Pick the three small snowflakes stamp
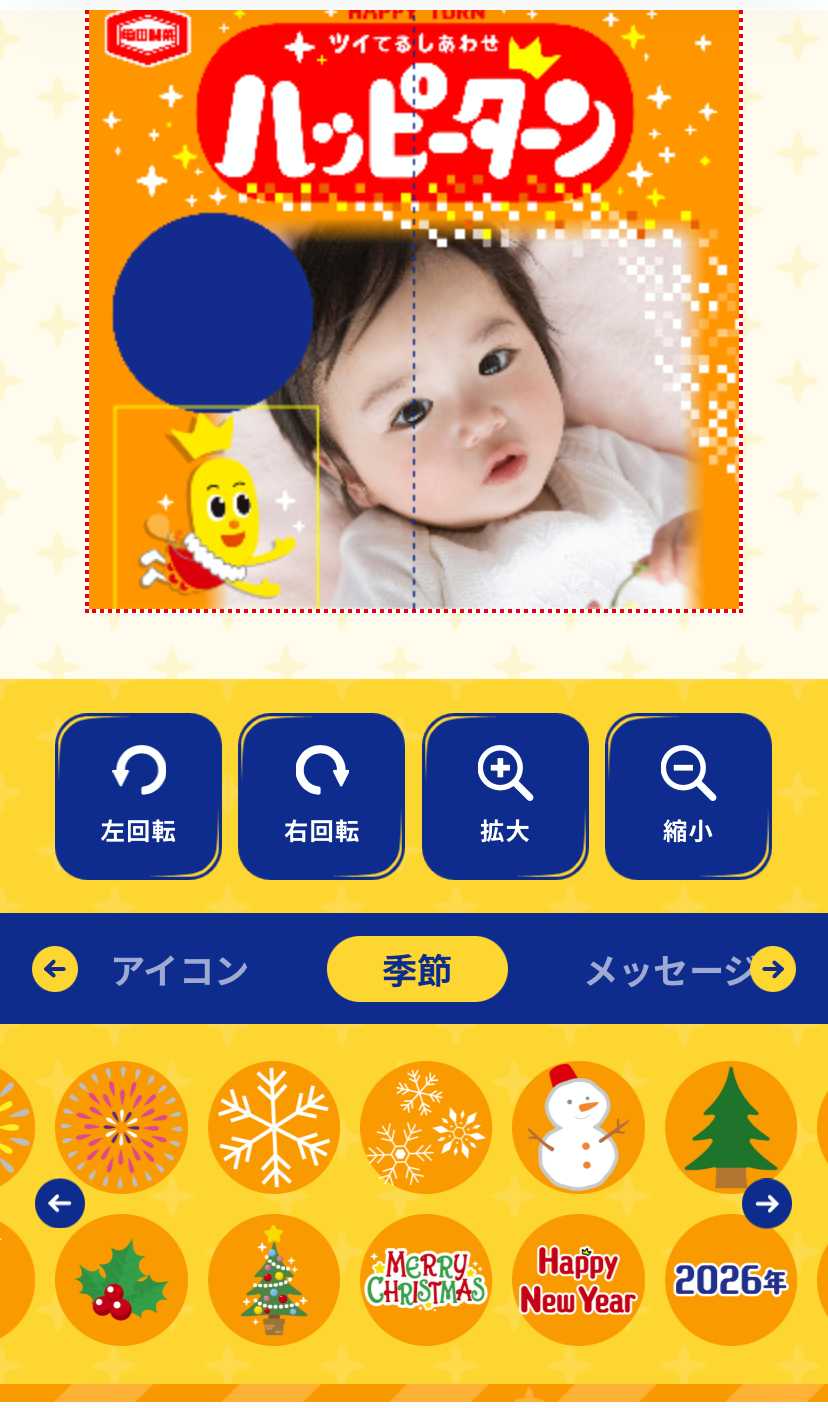Viewport: 828px width, 1408px height. click(x=426, y=1127)
